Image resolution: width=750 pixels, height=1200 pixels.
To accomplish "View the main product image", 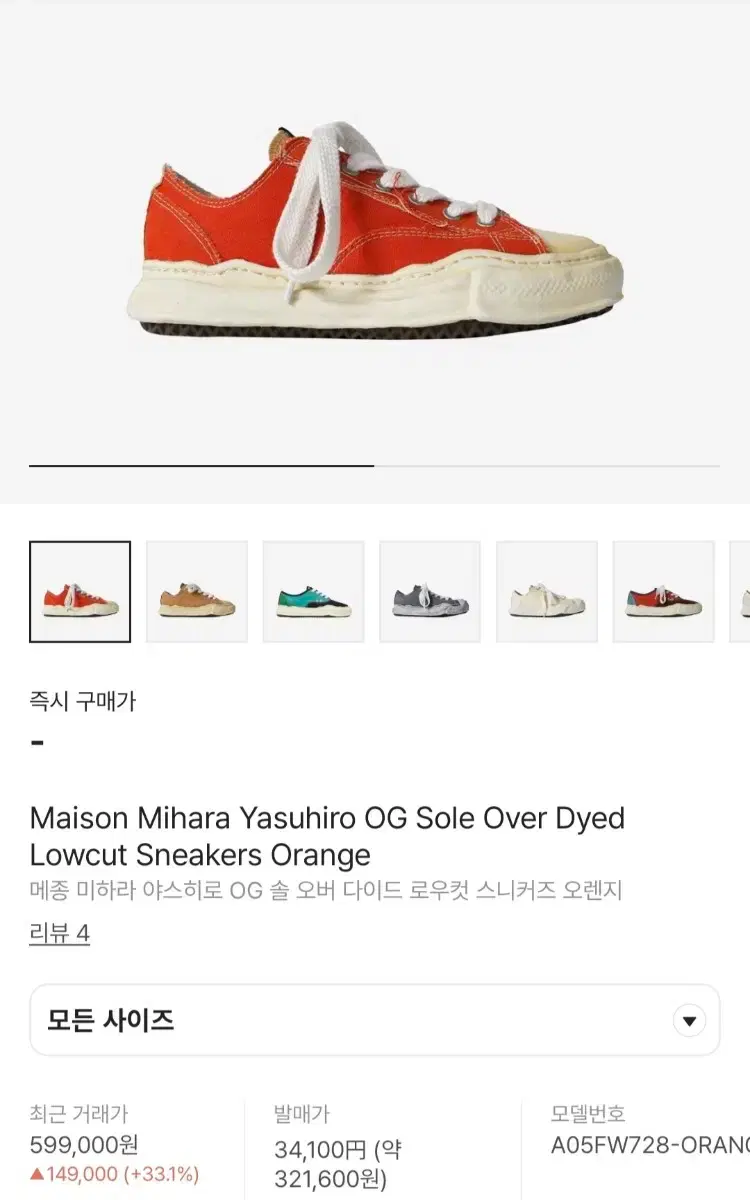I will 375,240.
